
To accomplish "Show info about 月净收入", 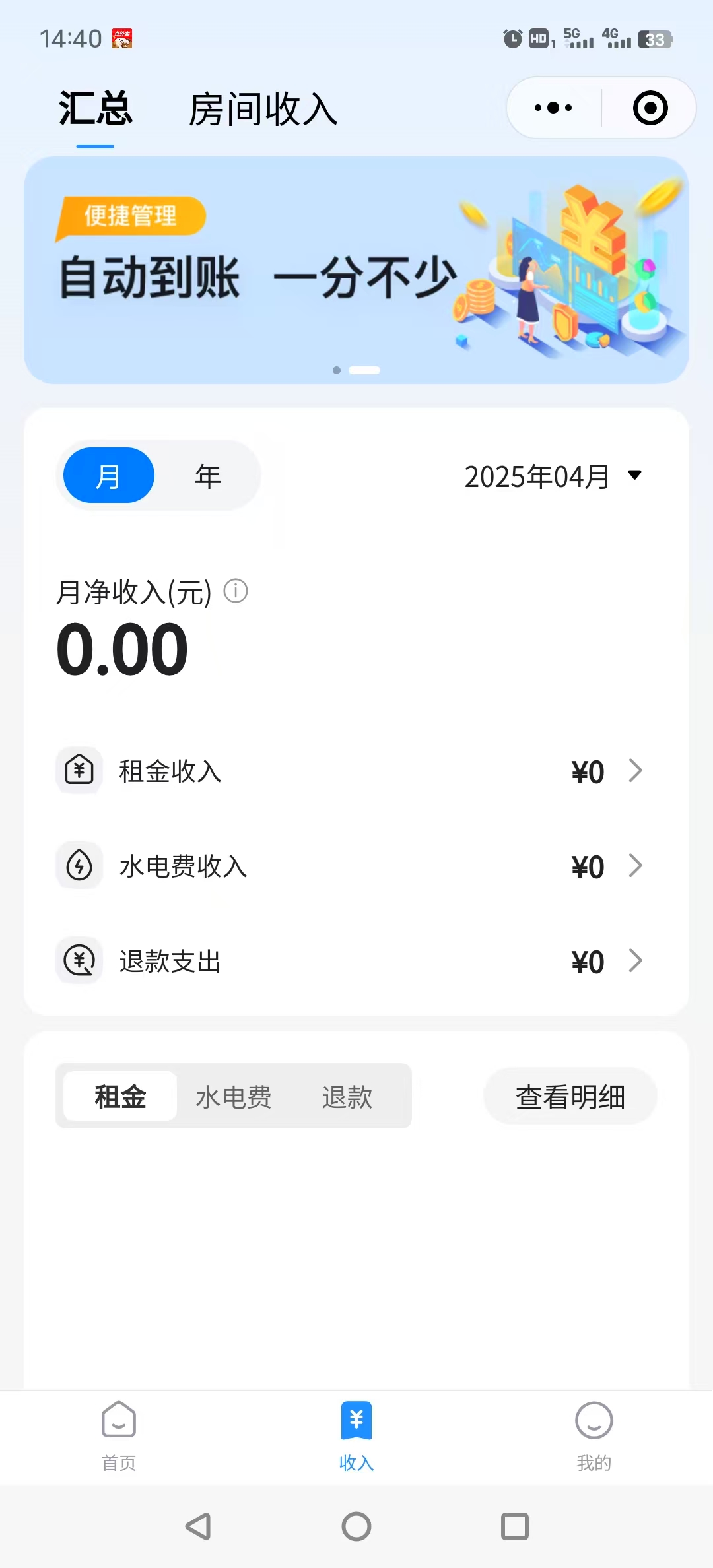I will [236, 591].
